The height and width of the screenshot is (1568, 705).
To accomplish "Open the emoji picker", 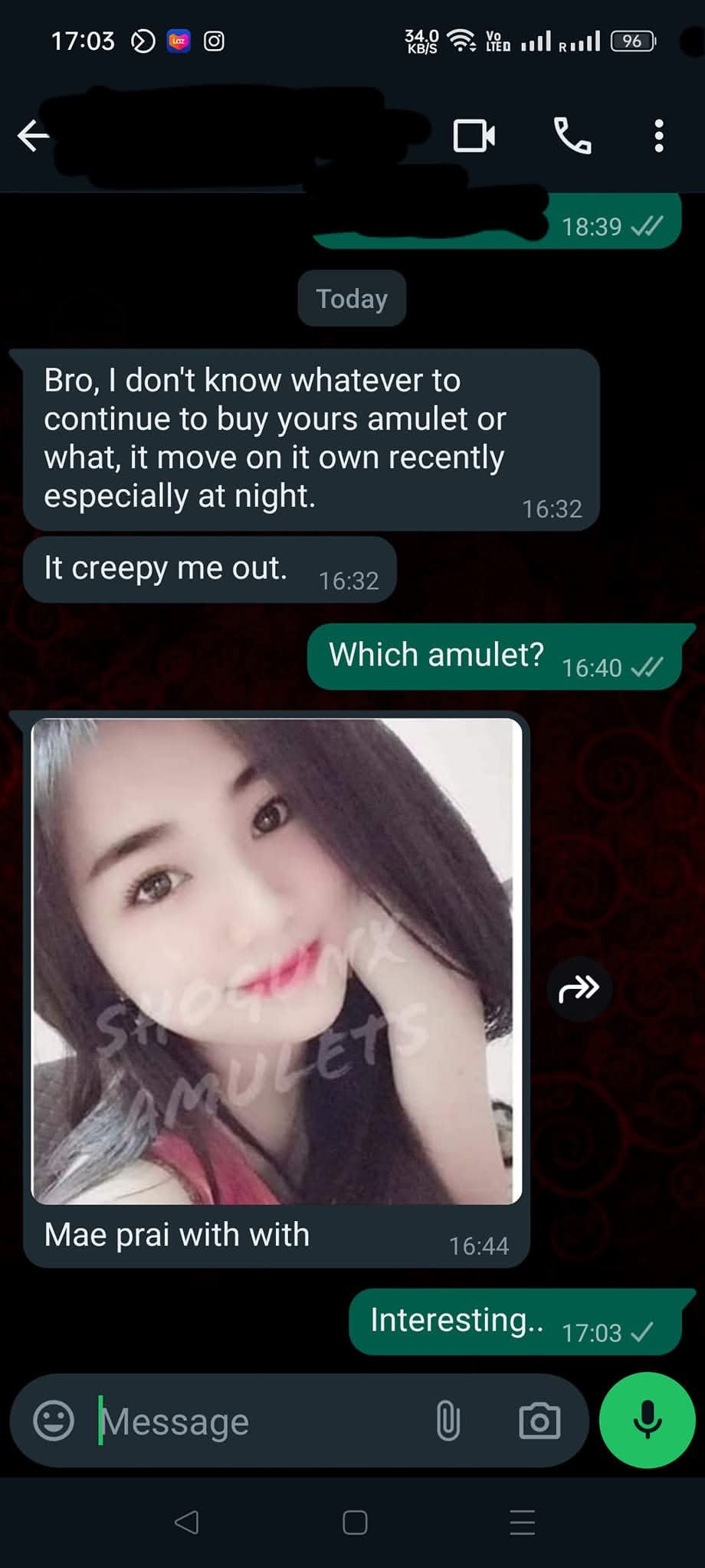I will [x=54, y=1421].
